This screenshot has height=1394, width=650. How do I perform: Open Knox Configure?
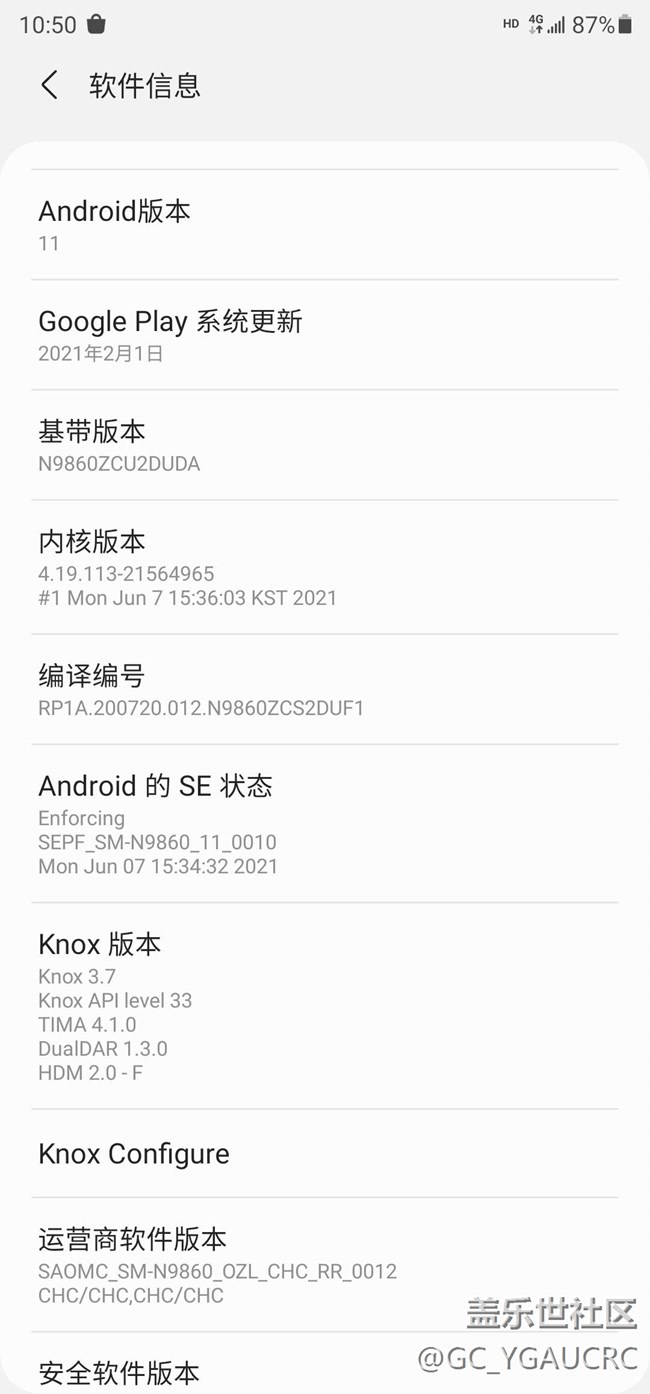(324, 1153)
